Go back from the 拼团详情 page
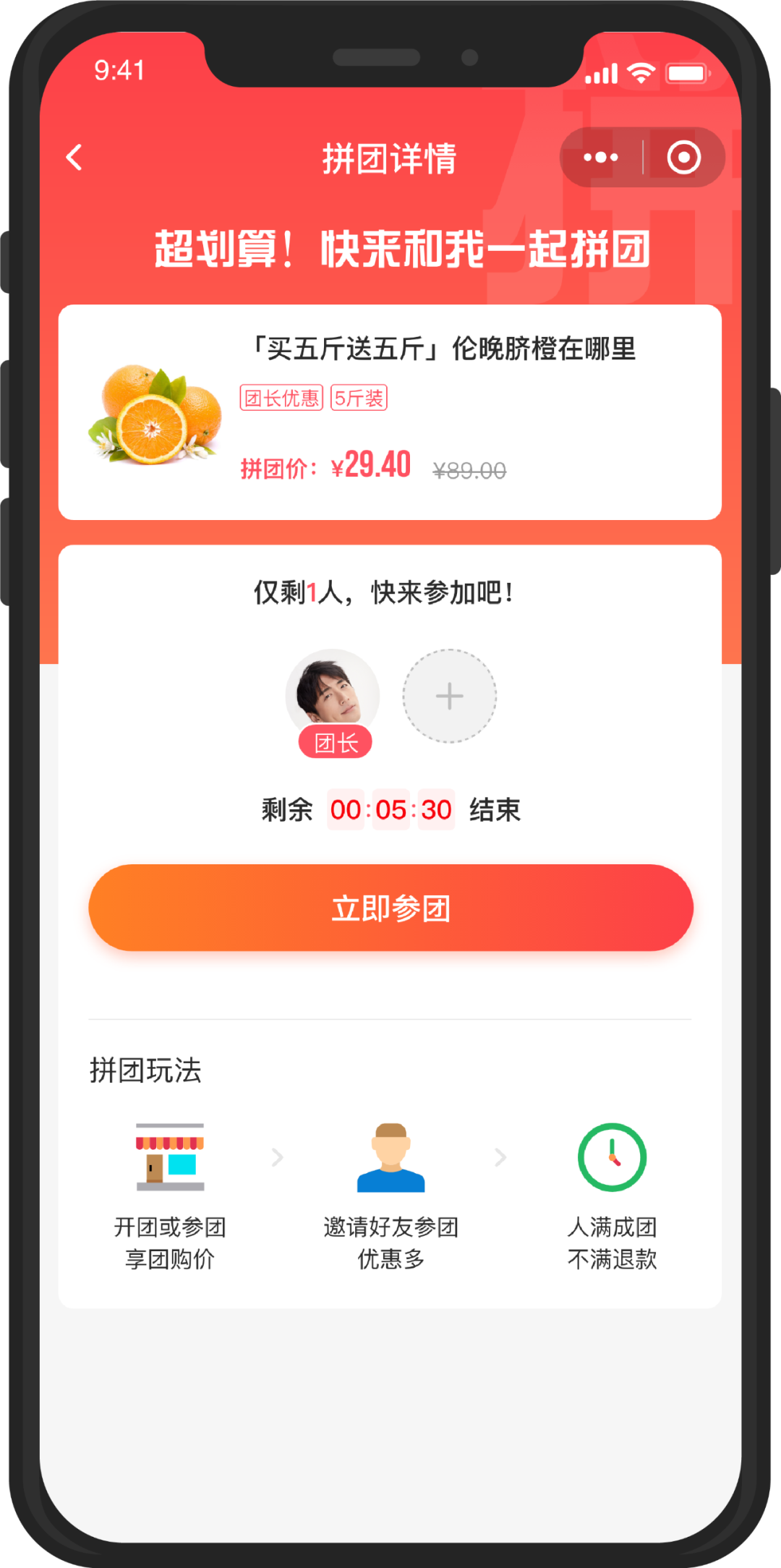781x1568 pixels. tap(74, 158)
